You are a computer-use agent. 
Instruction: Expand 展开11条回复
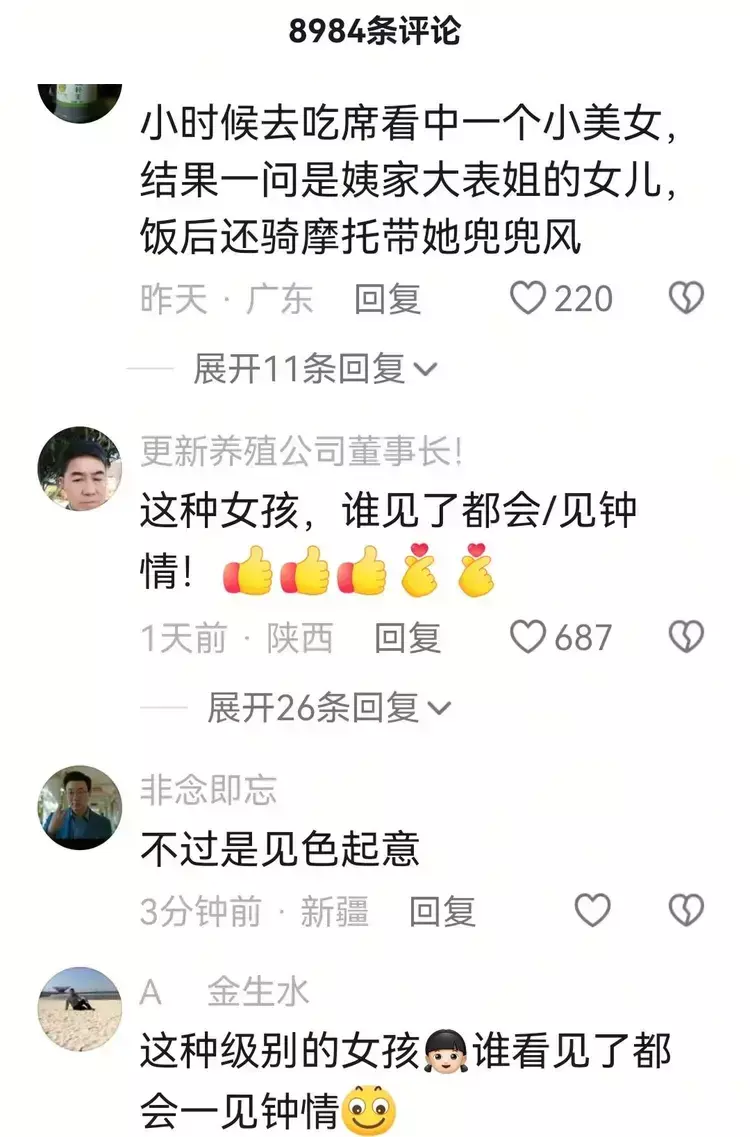[x=315, y=369]
